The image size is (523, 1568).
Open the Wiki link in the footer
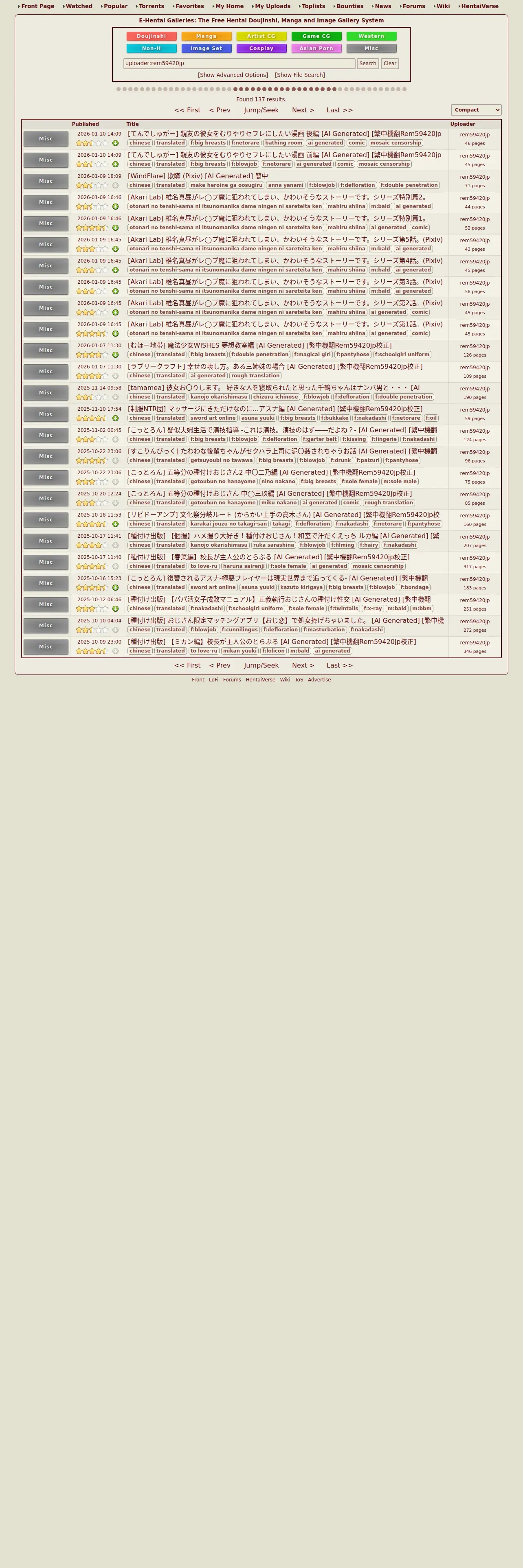[x=285, y=680]
